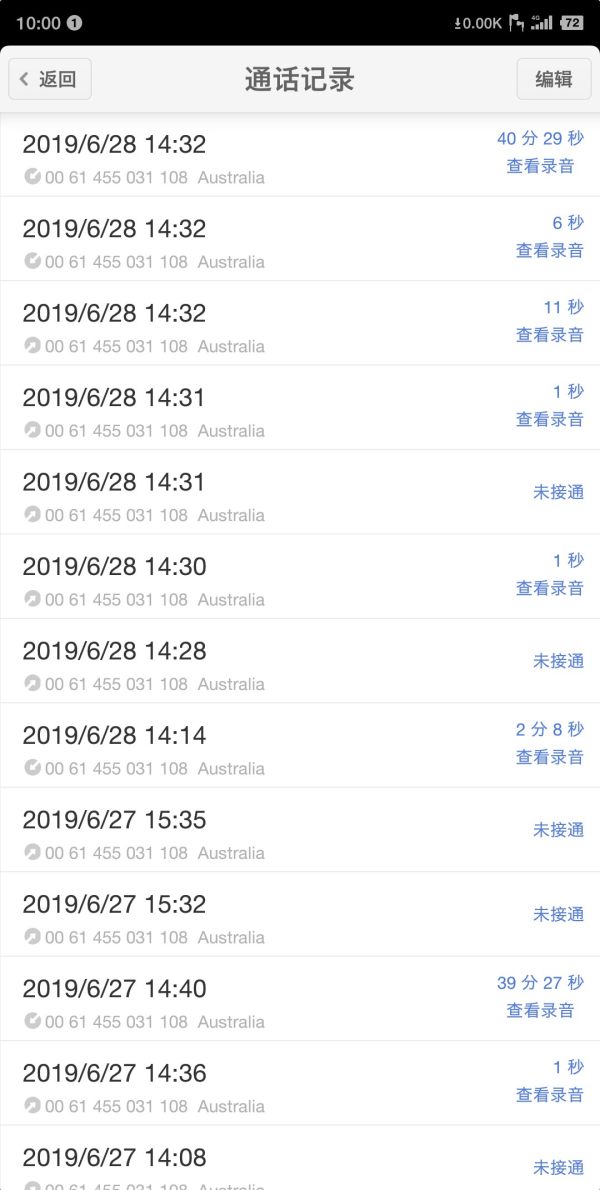Open the call record from 2019/6/27 15:32

point(250,914)
